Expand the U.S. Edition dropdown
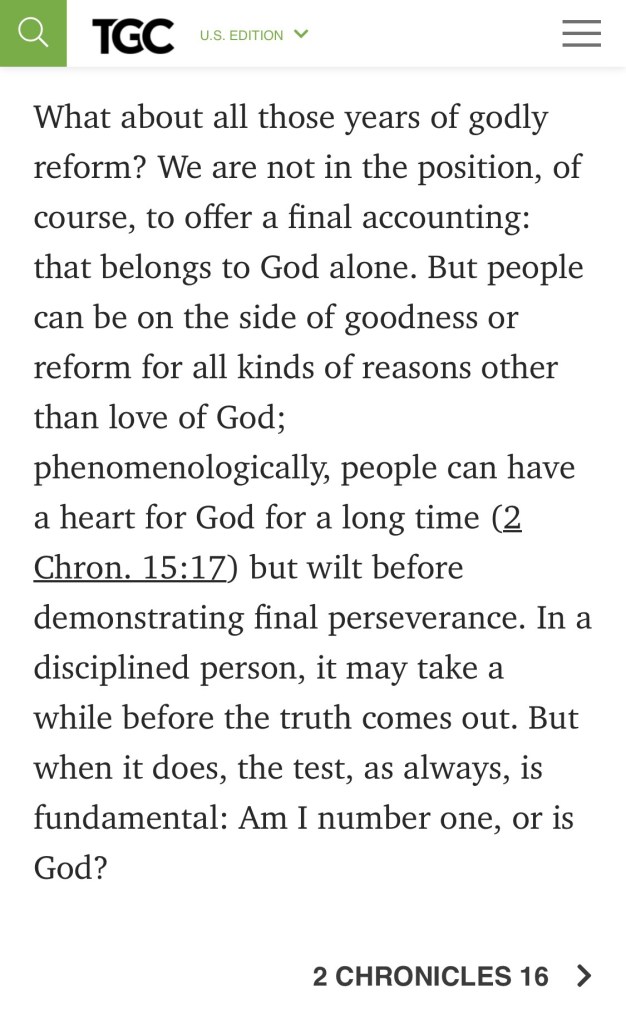626x1024 pixels. 254,35
